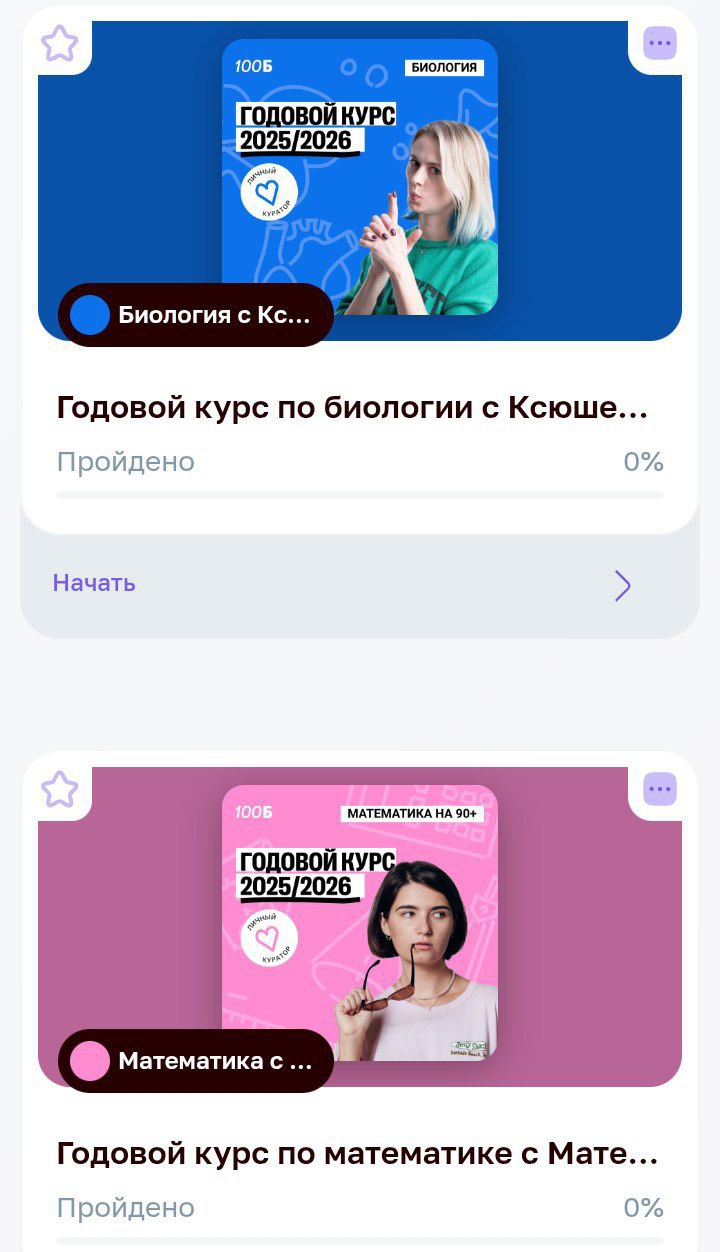Add biology course to favorites with star
The image size is (720, 1252).
pos(59,44)
